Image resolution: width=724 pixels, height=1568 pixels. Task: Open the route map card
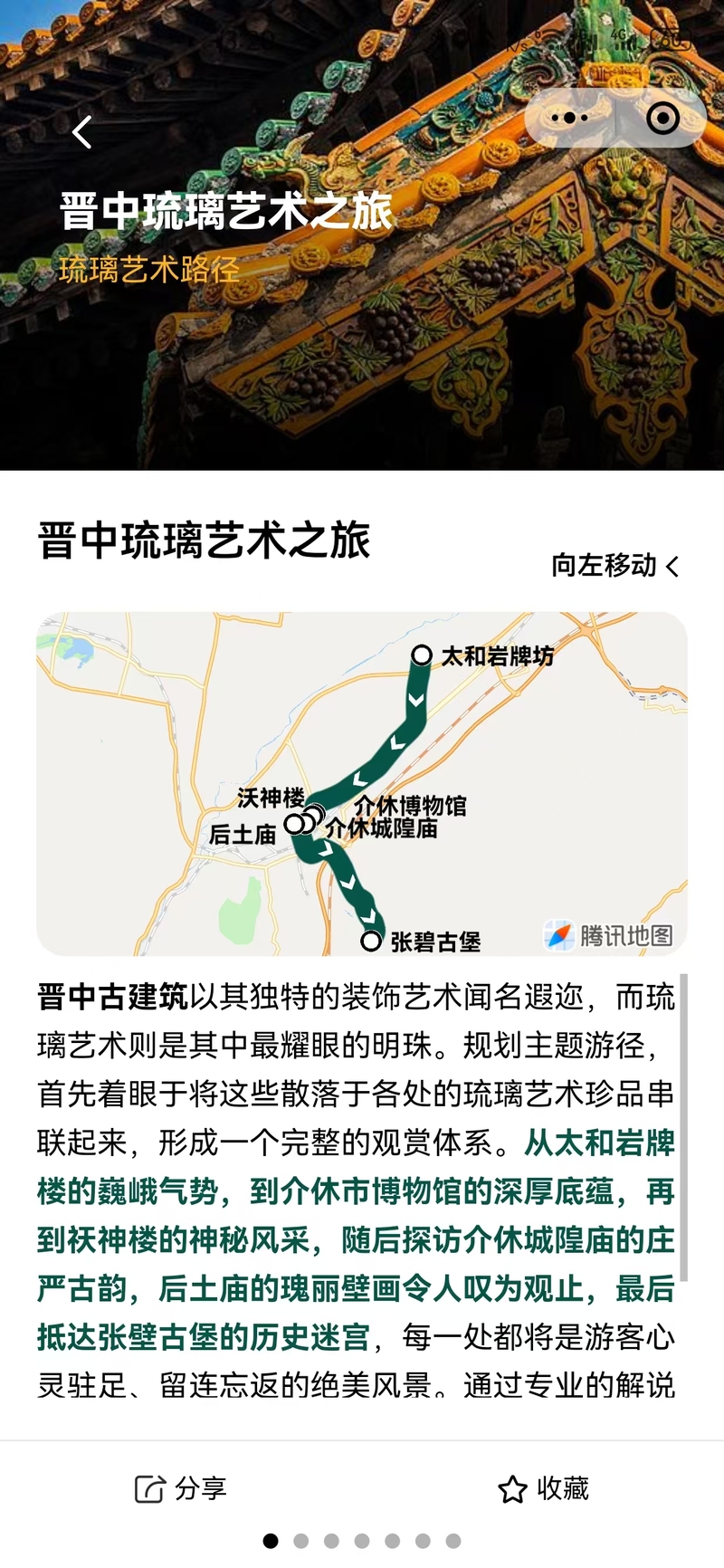coord(361,783)
